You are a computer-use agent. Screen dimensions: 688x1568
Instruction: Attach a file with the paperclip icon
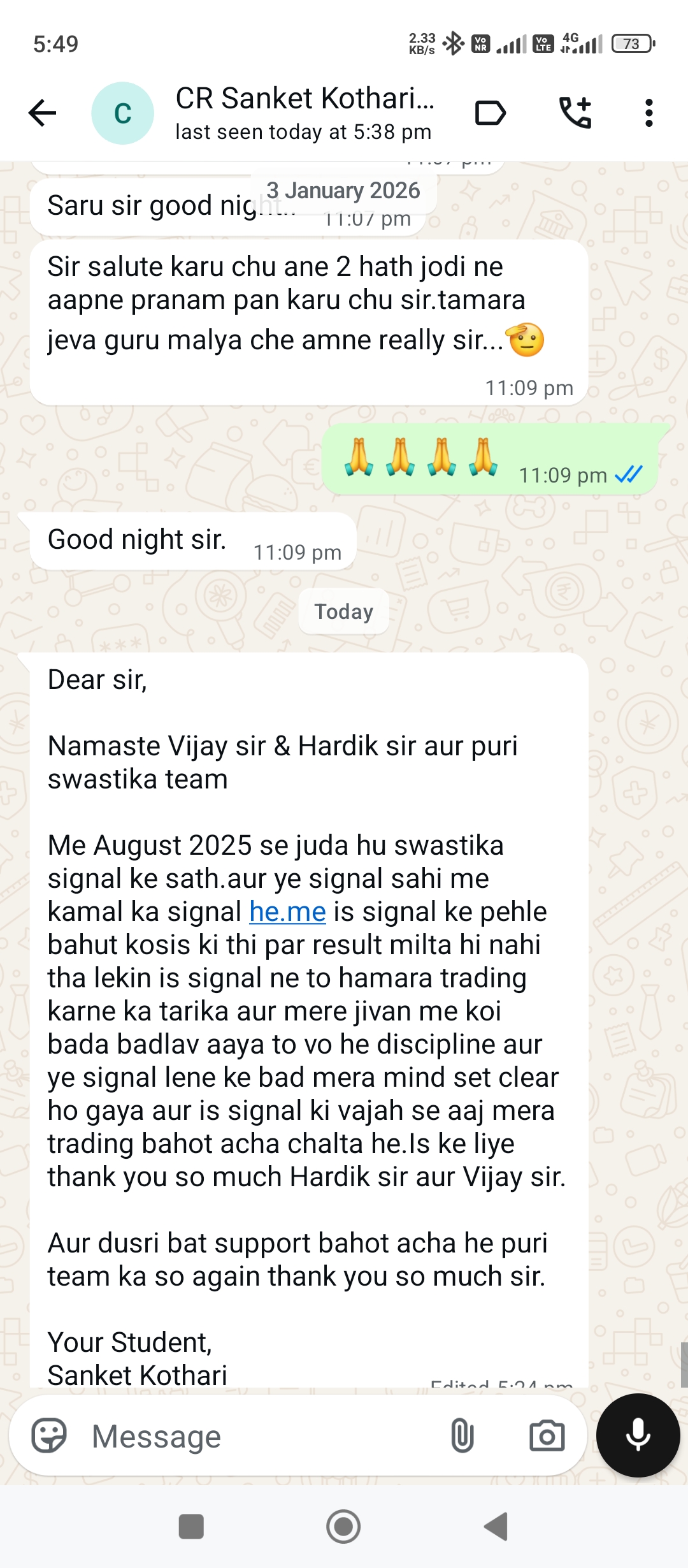(x=462, y=1436)
